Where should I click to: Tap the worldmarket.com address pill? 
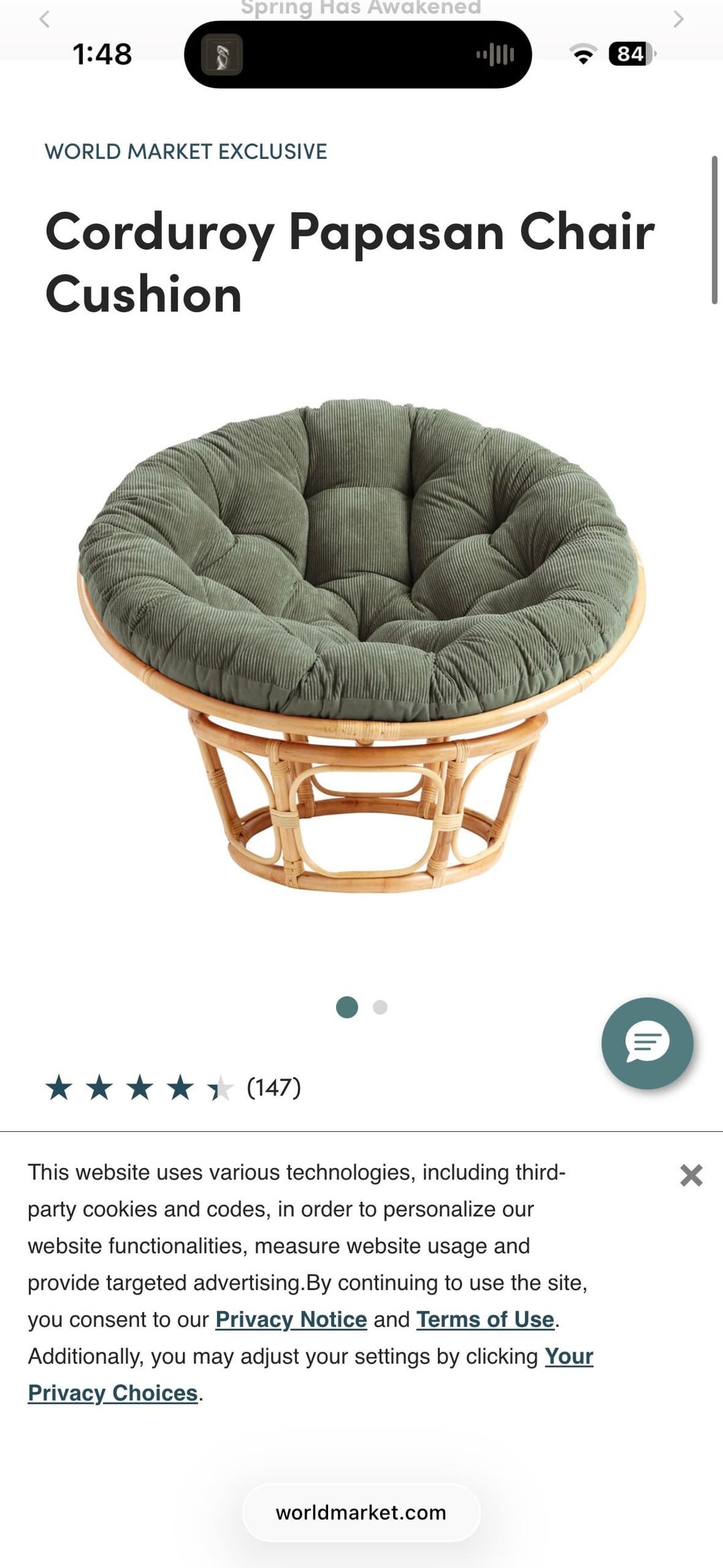pos(361,1512)
